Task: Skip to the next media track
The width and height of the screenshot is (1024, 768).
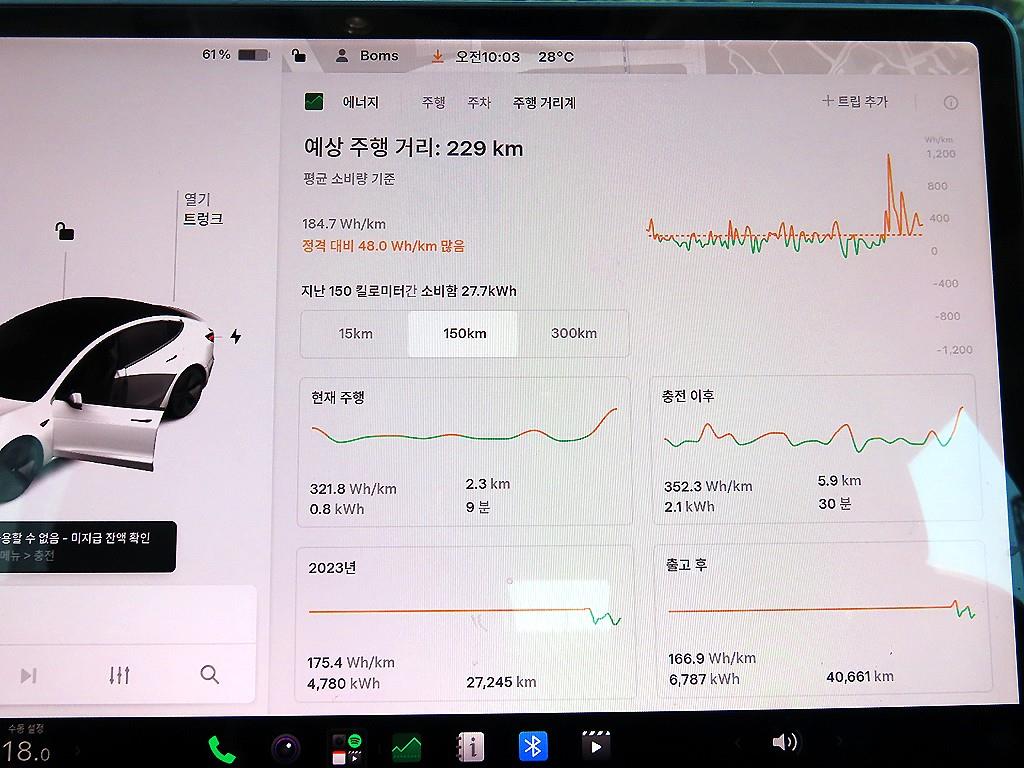Action: tap(28, 675)
